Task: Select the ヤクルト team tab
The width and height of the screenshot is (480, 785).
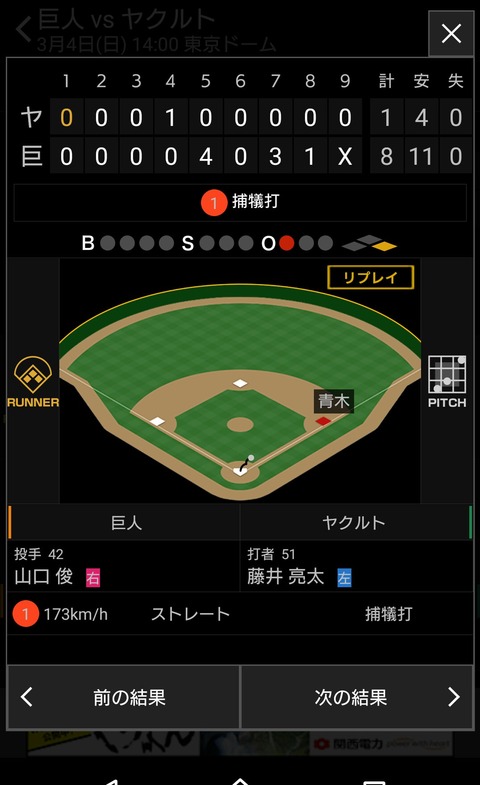Action: click(x=356, y=523)
